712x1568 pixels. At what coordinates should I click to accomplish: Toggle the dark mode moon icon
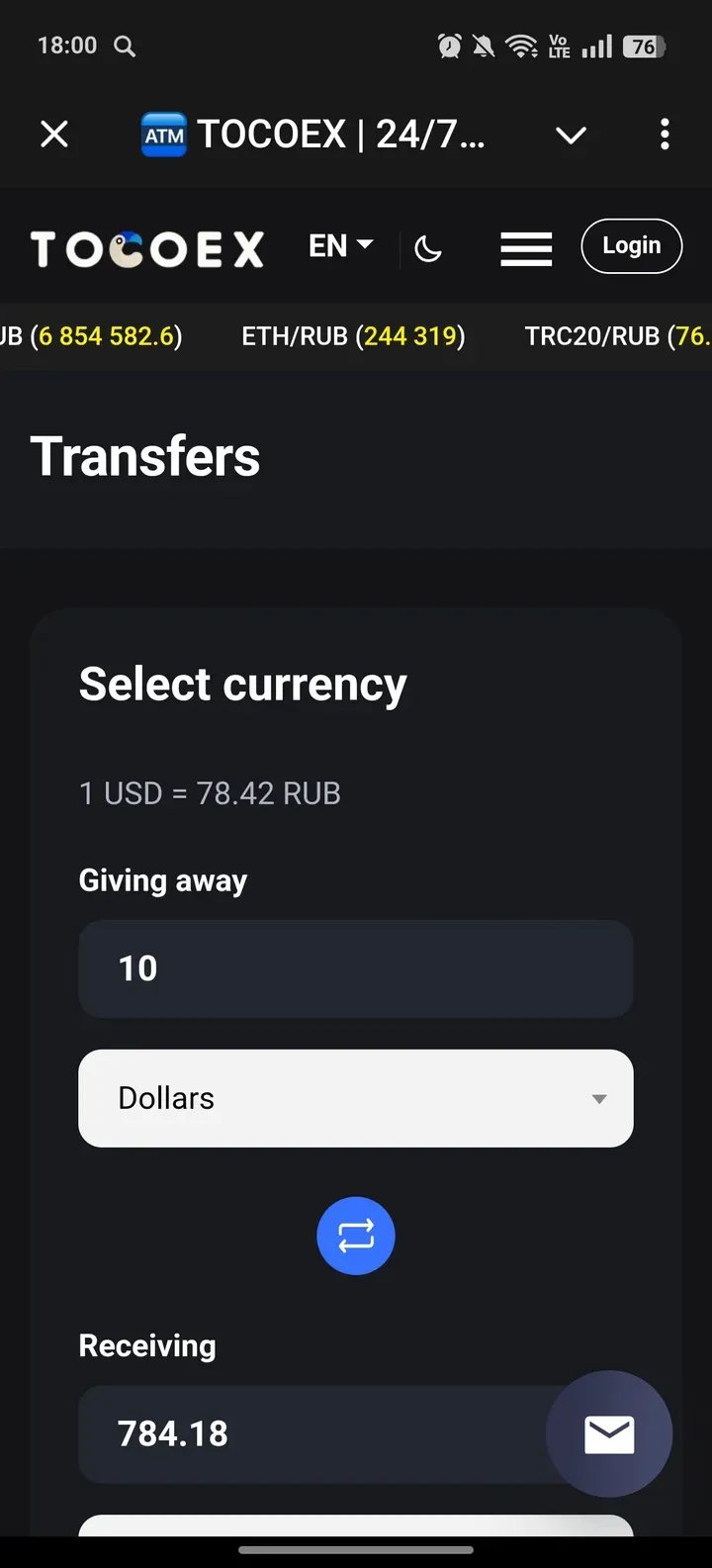(x=428, y=248)
